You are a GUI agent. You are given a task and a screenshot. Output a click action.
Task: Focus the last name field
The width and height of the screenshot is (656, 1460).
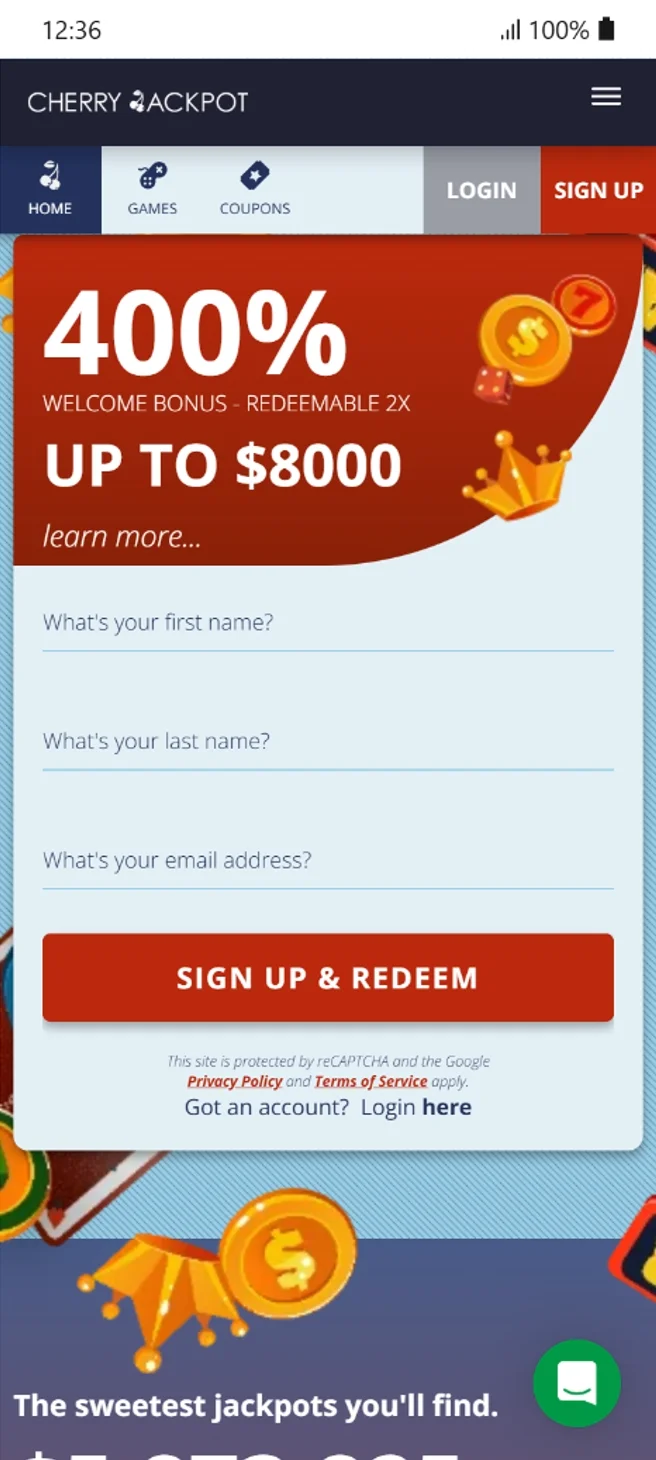(327, 742)
